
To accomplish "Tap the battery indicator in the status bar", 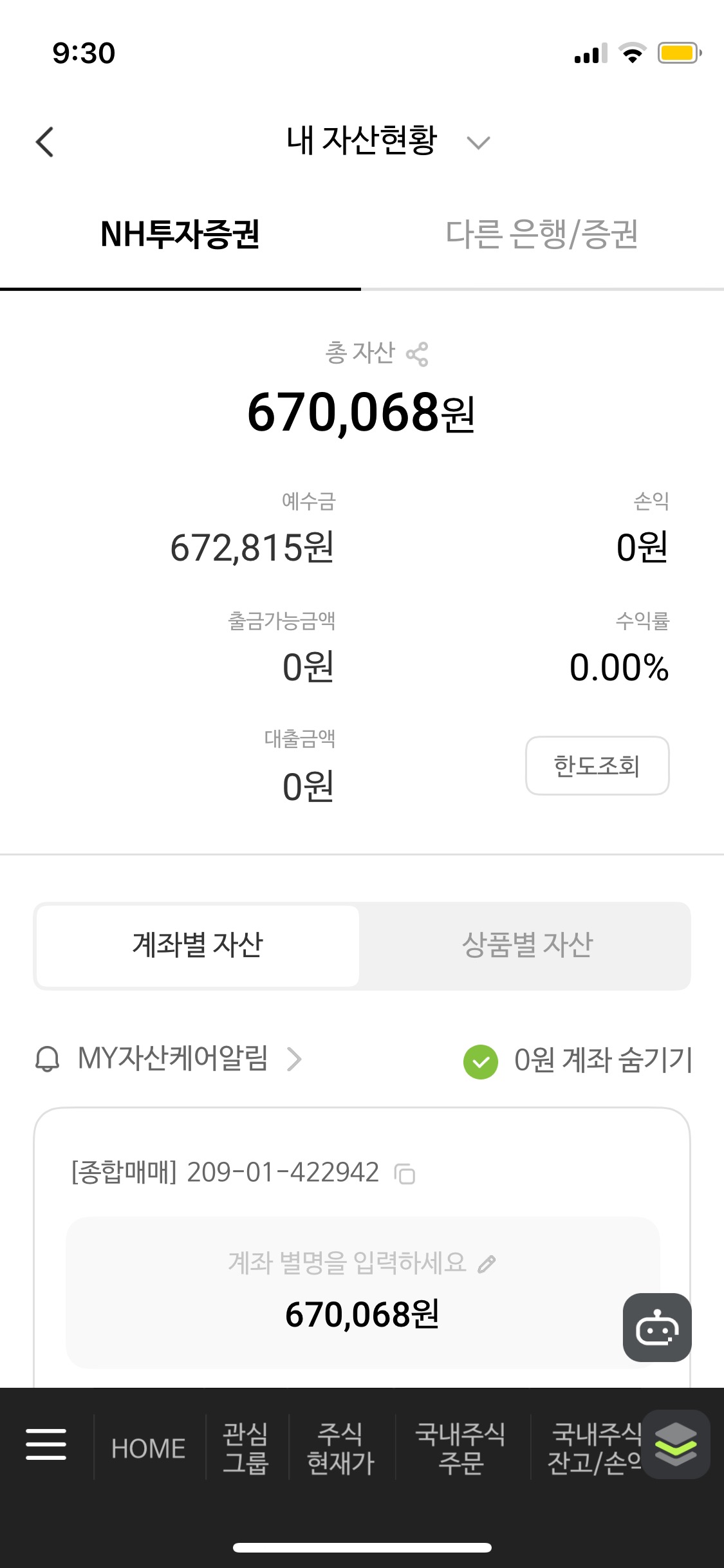I will click(x=679, y=54).
